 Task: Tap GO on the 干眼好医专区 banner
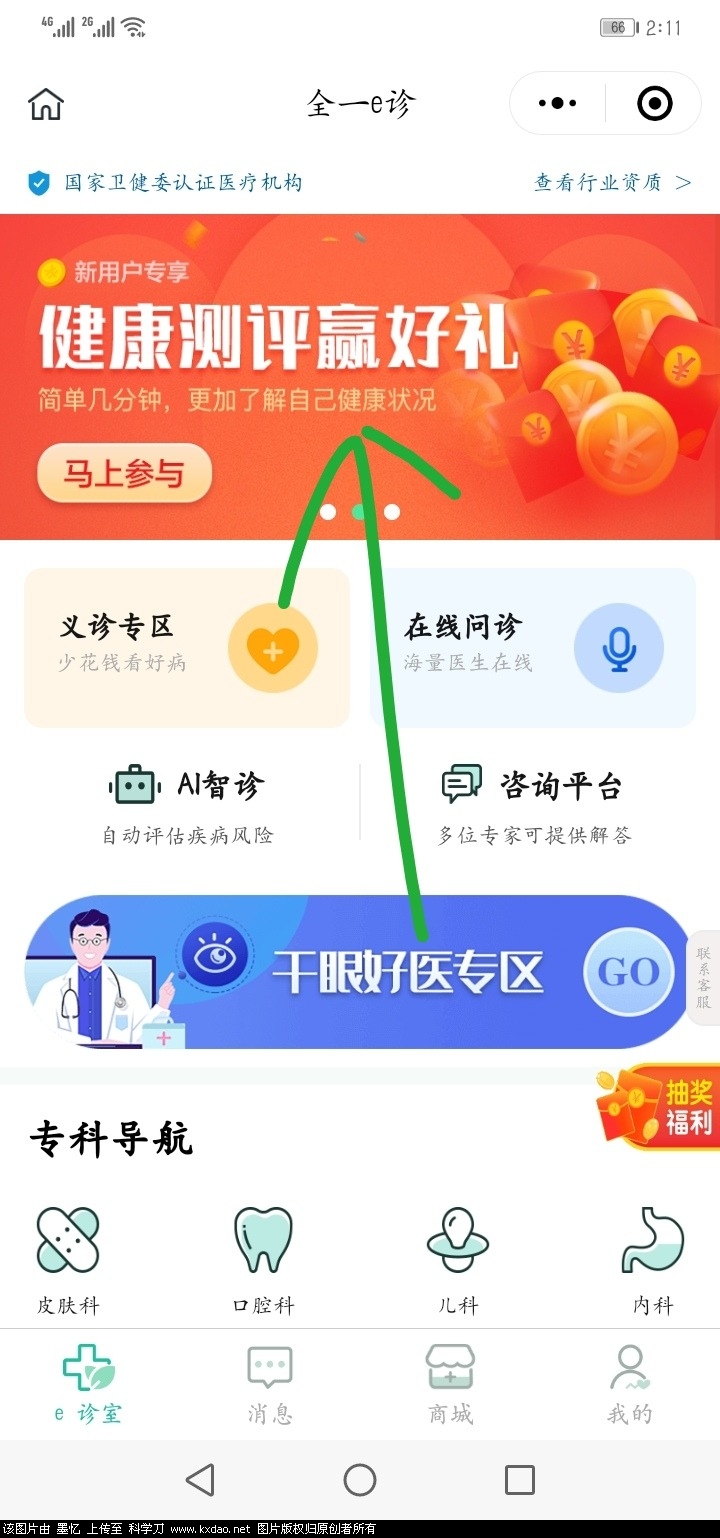pos(628,972)
